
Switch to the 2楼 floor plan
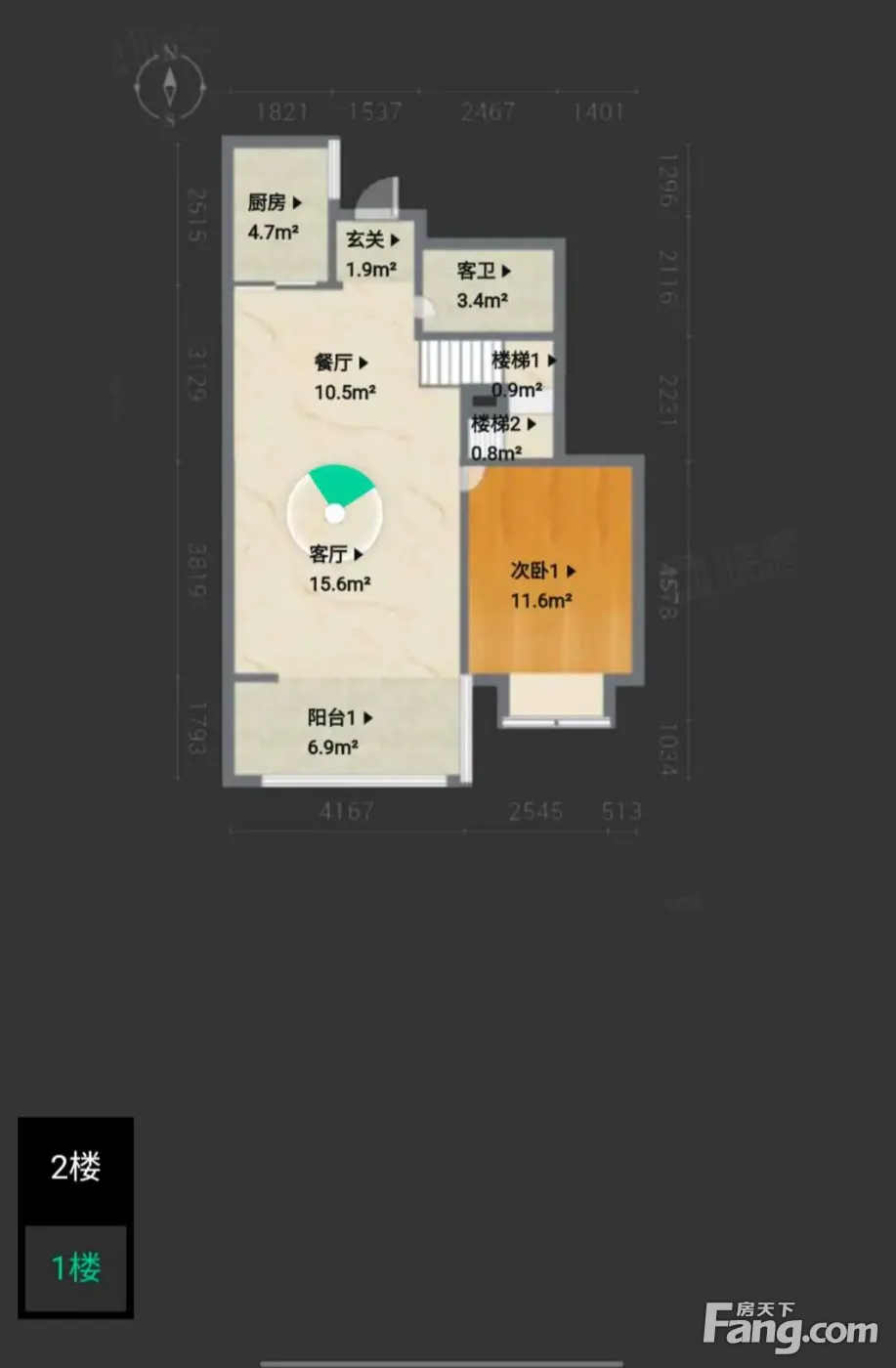(x=75, y=1167)
